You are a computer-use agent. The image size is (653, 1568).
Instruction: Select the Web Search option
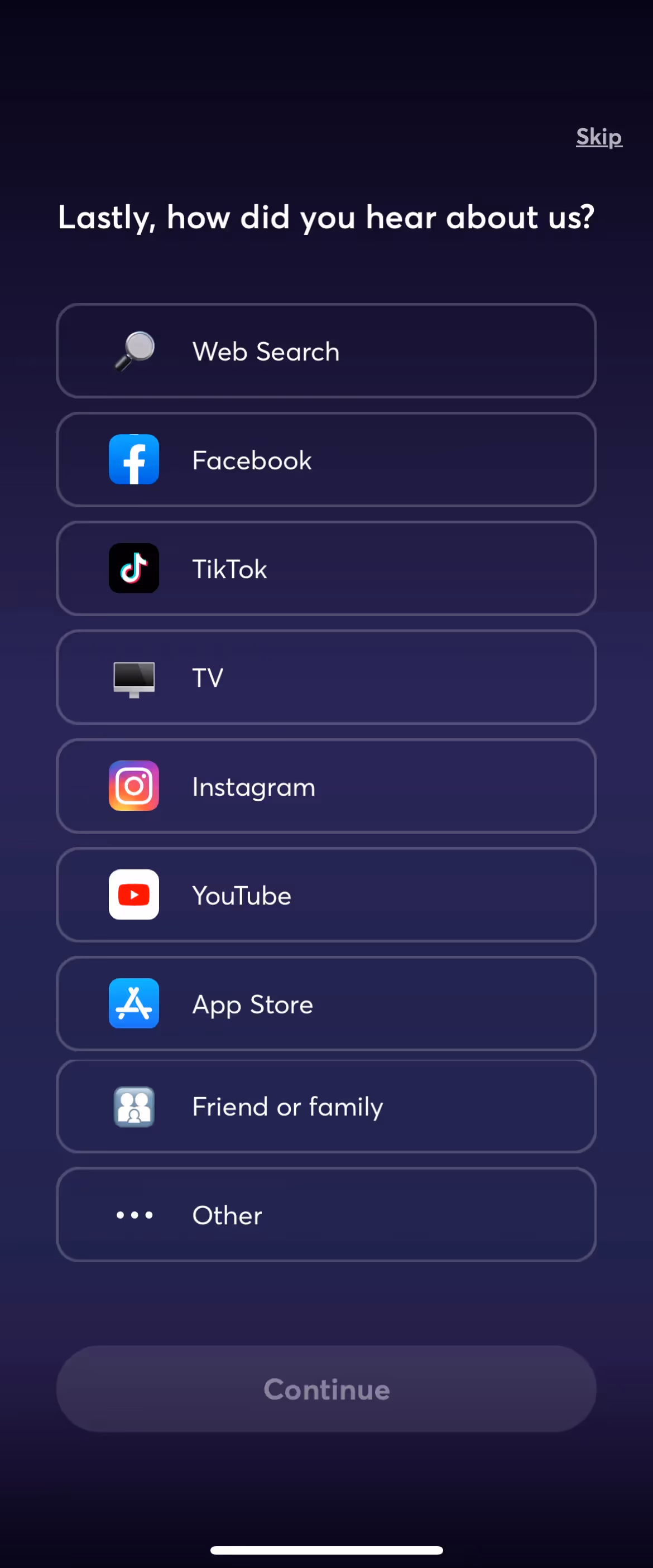coord(326,351)
